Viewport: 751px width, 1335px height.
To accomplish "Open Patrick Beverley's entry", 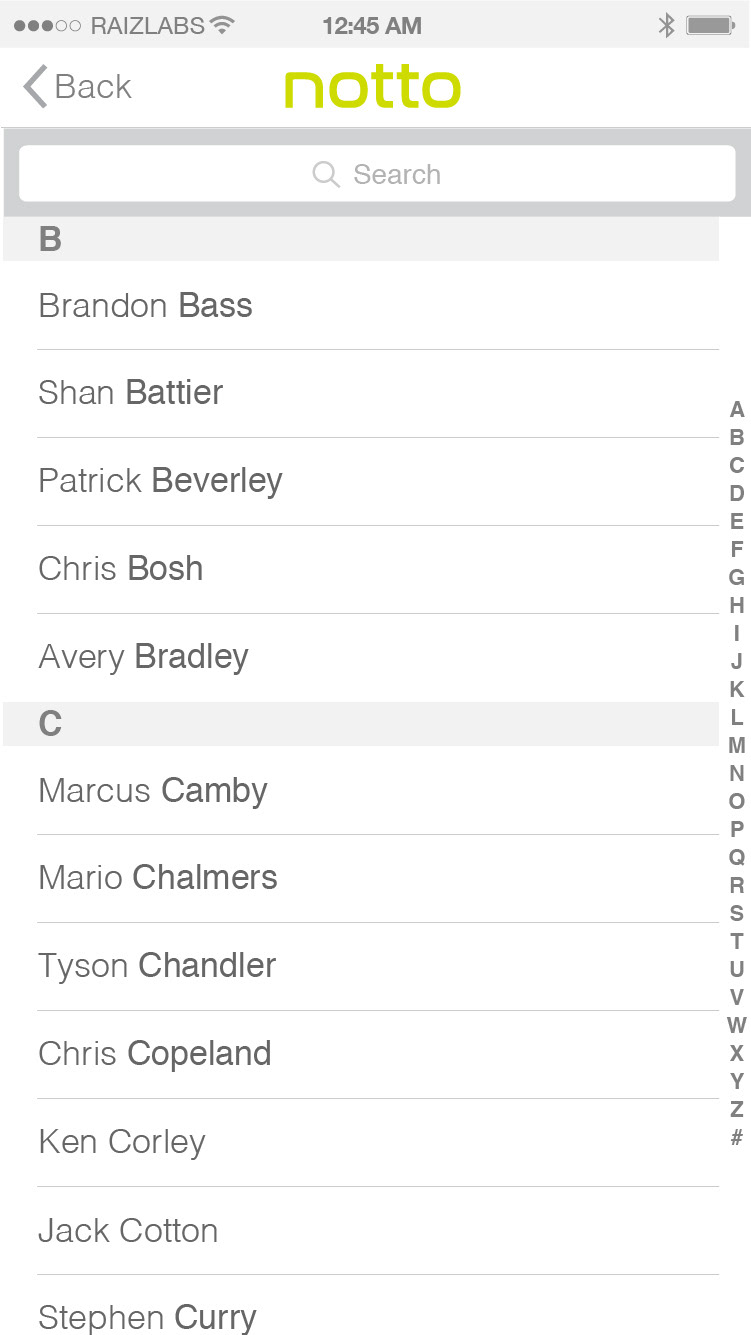I will coord(361,481).
